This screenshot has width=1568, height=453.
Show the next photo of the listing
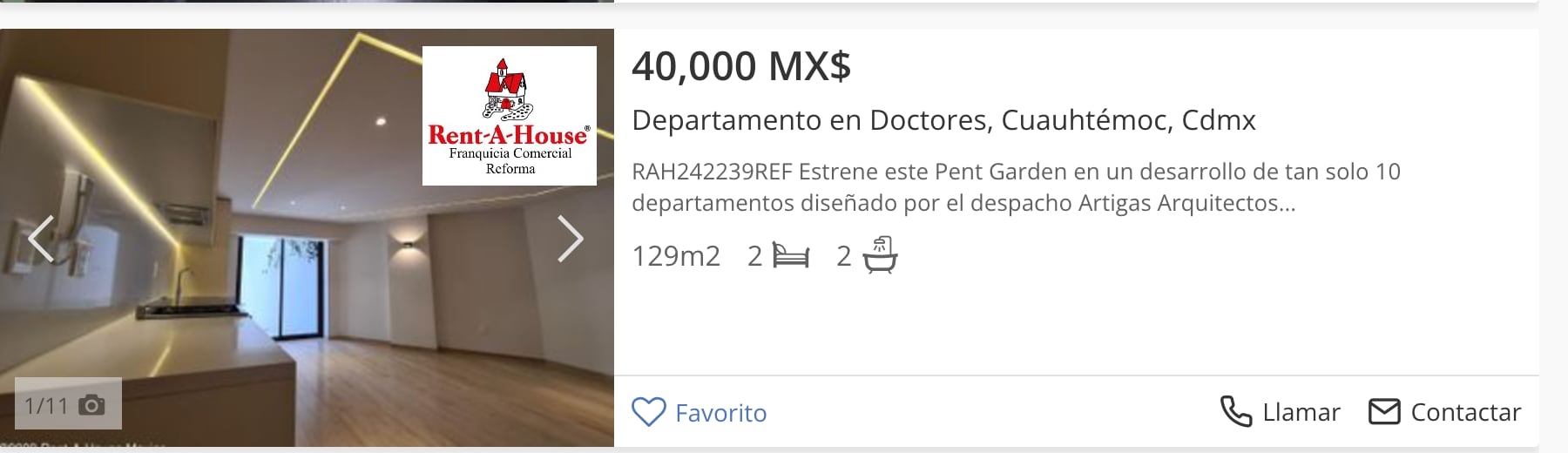(x=570, y=239)
